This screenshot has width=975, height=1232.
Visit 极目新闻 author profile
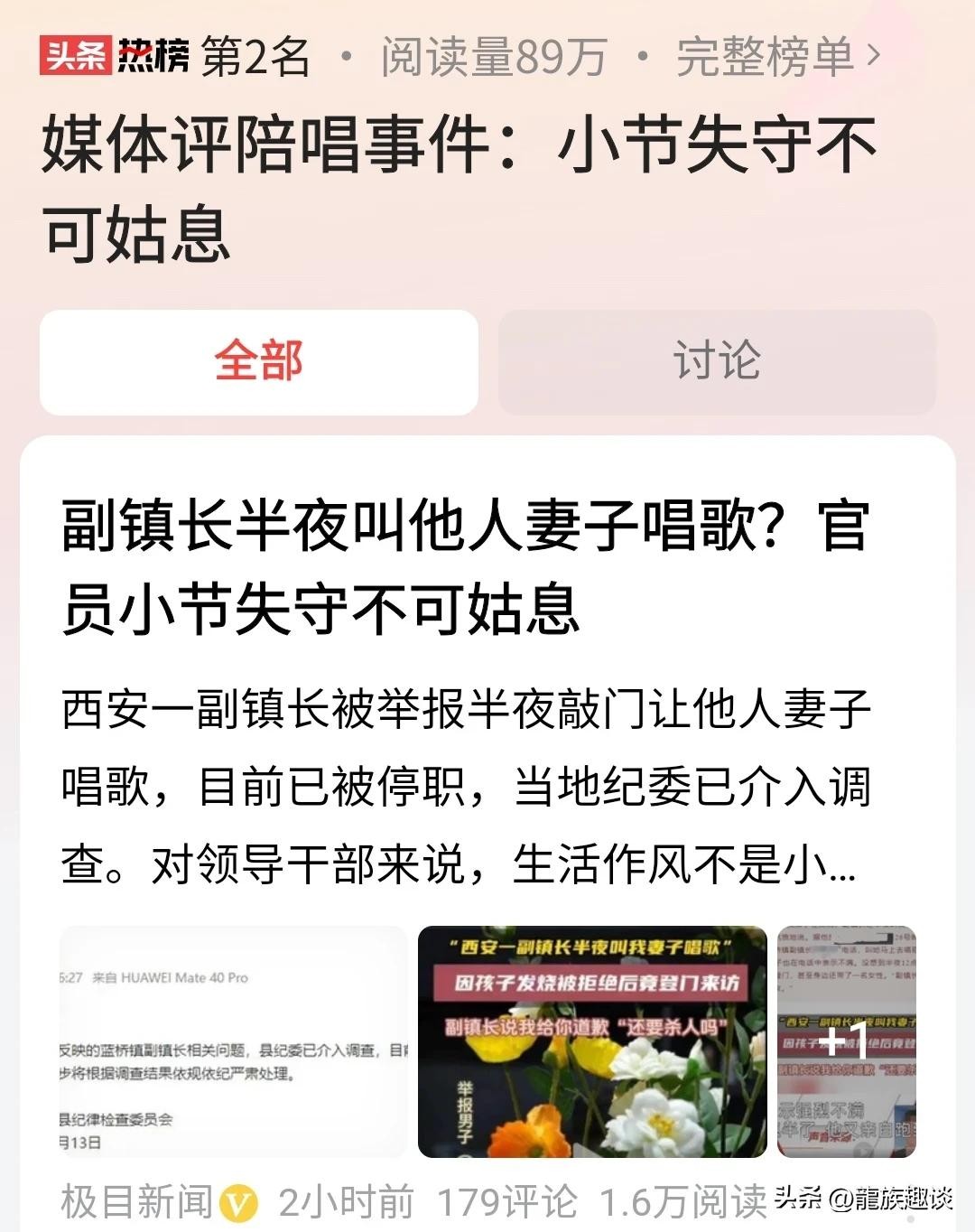tap(137, 1202)
